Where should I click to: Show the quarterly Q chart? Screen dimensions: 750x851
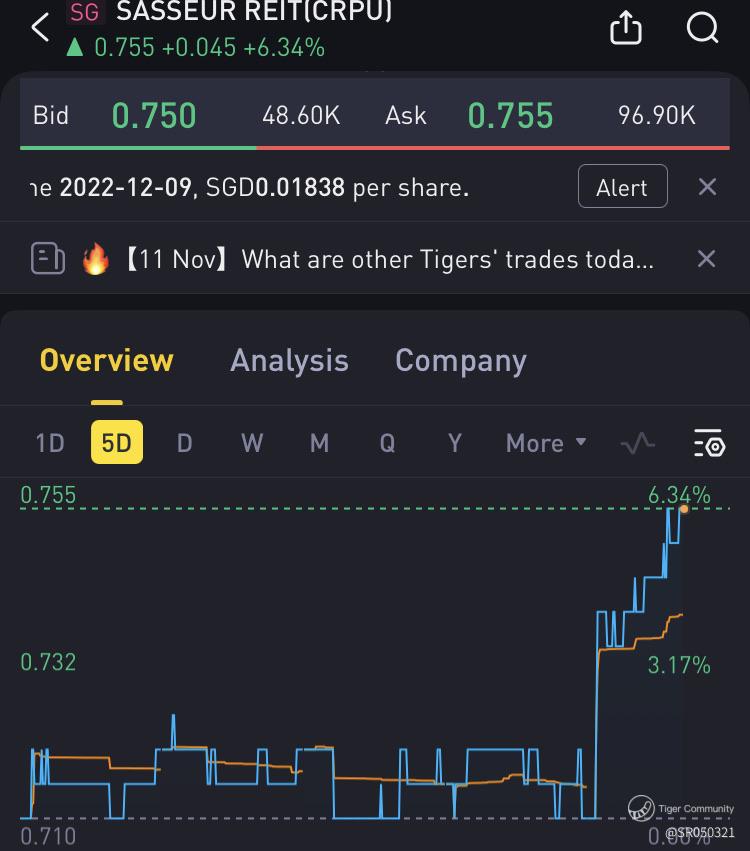[387, 443]
